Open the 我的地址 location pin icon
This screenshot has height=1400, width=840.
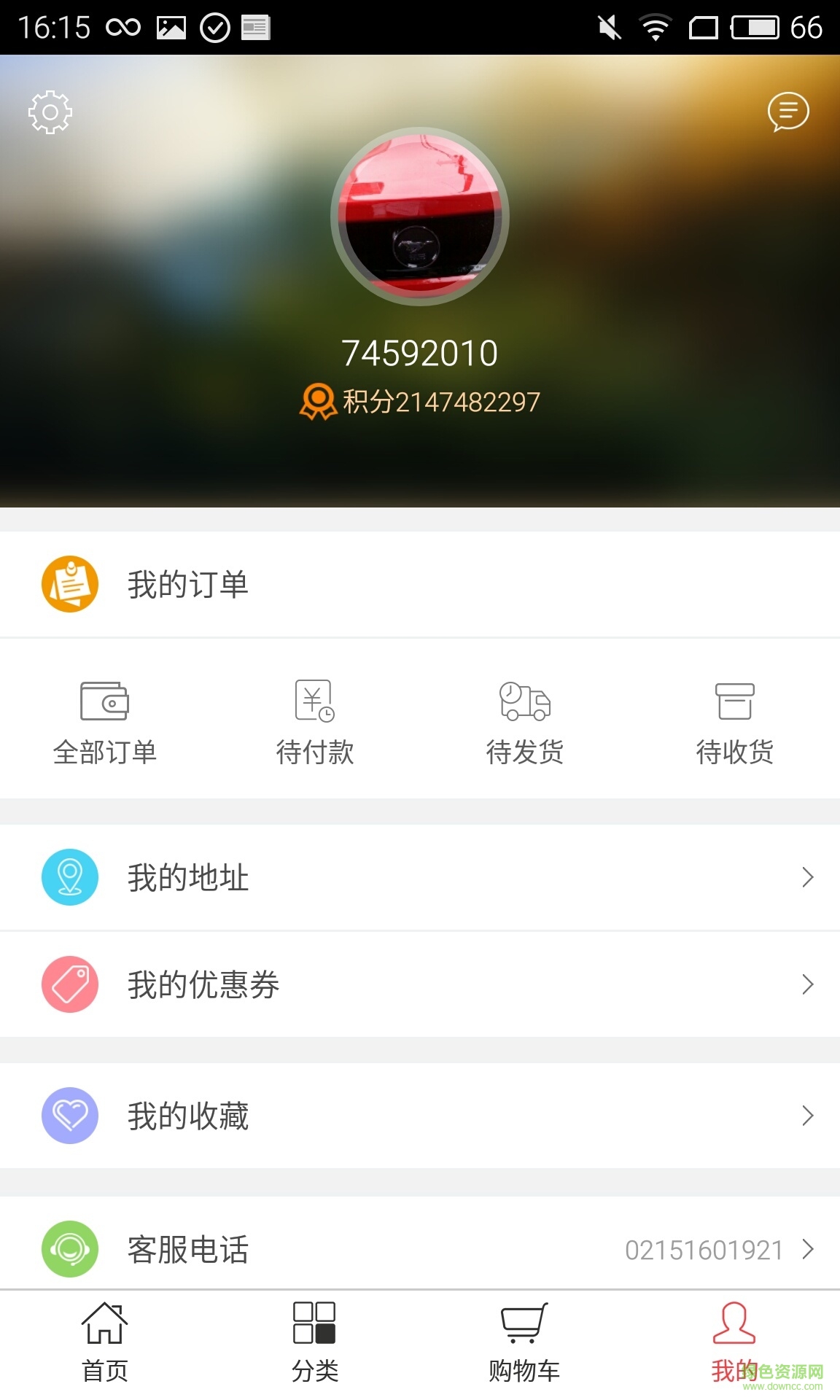70,878
